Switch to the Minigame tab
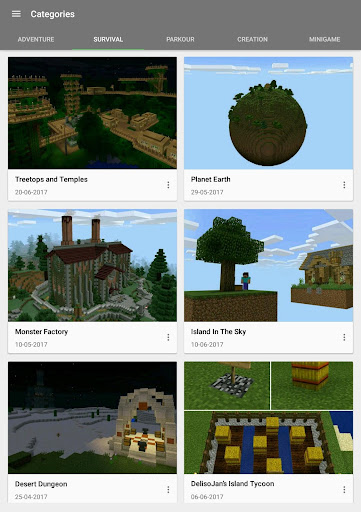Screen dimensions: 361x512 pyautogui.click(x=324, y=39)
